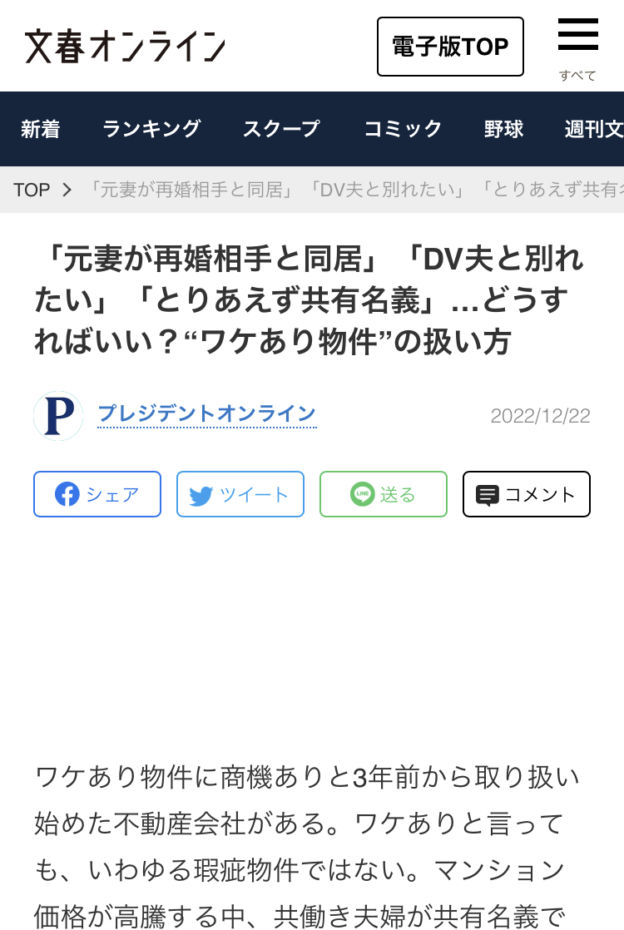Share the article on Facebook via シェア
The width and height of the screenshot is (624, 930).
(x=97, y=494)
